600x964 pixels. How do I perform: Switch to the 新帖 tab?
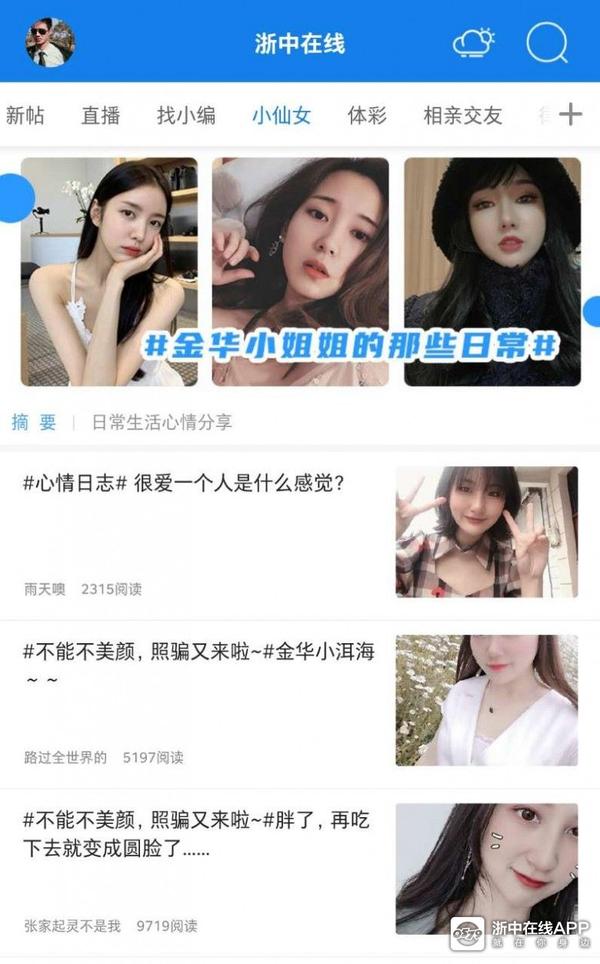[25, 115]
